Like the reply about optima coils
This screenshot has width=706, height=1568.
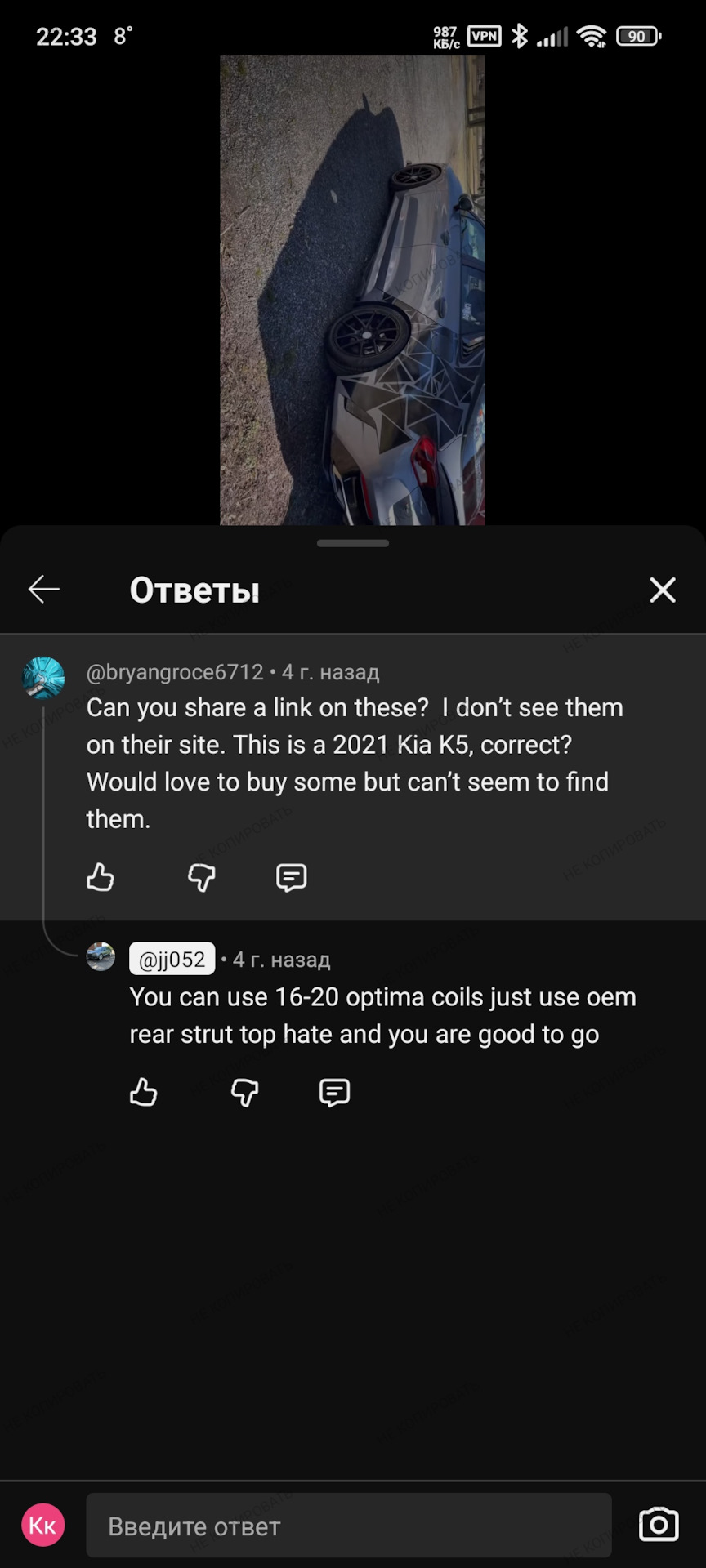pos(144,1092)
